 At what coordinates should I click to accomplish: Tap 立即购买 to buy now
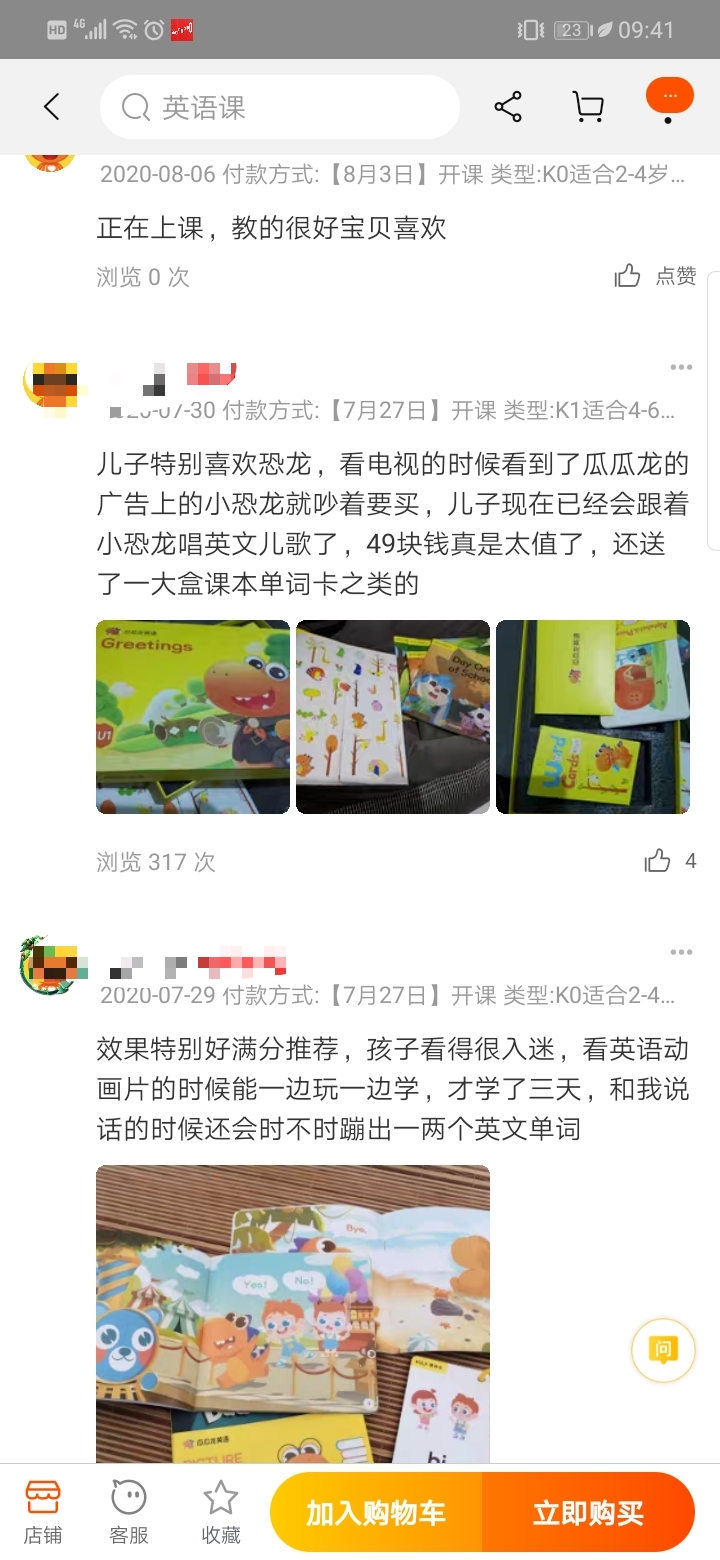[x=588, y=1513]
